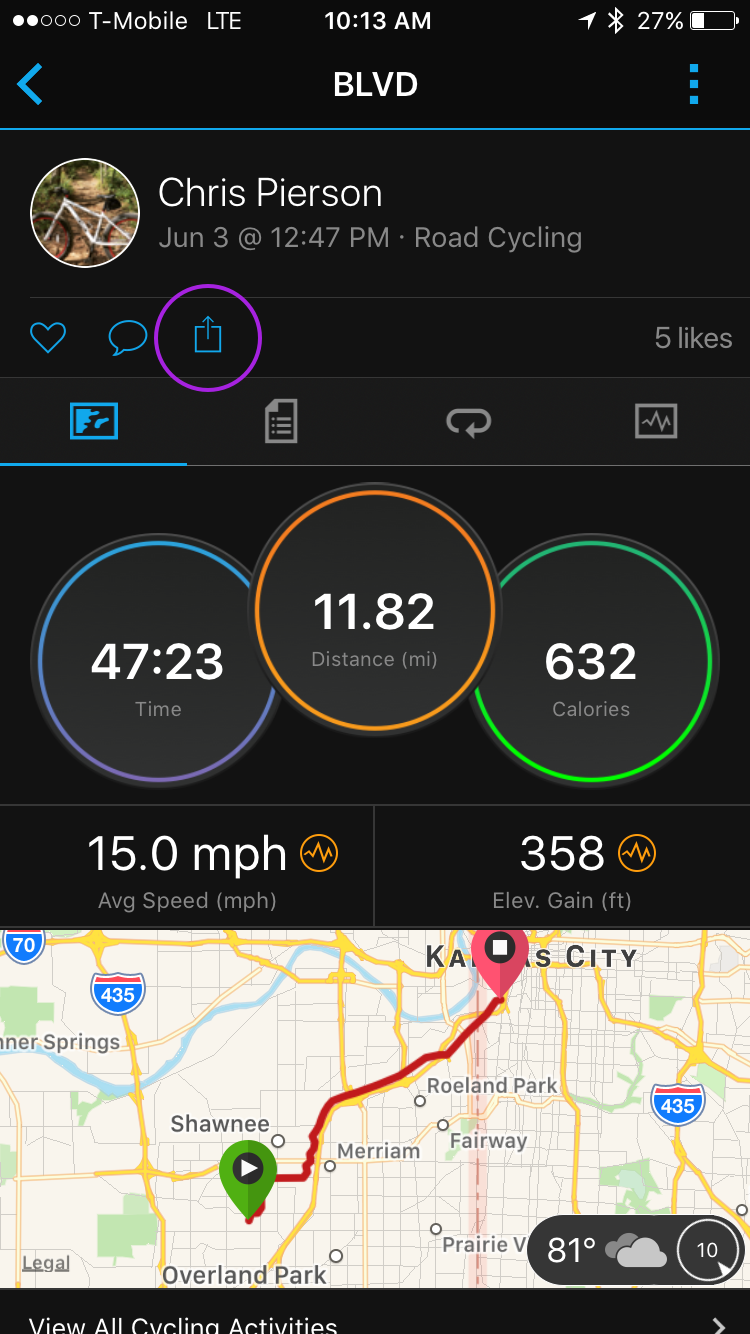Tap the air quality circle labeled 10
This screenshot has height=1334, width=750.
707,1249
